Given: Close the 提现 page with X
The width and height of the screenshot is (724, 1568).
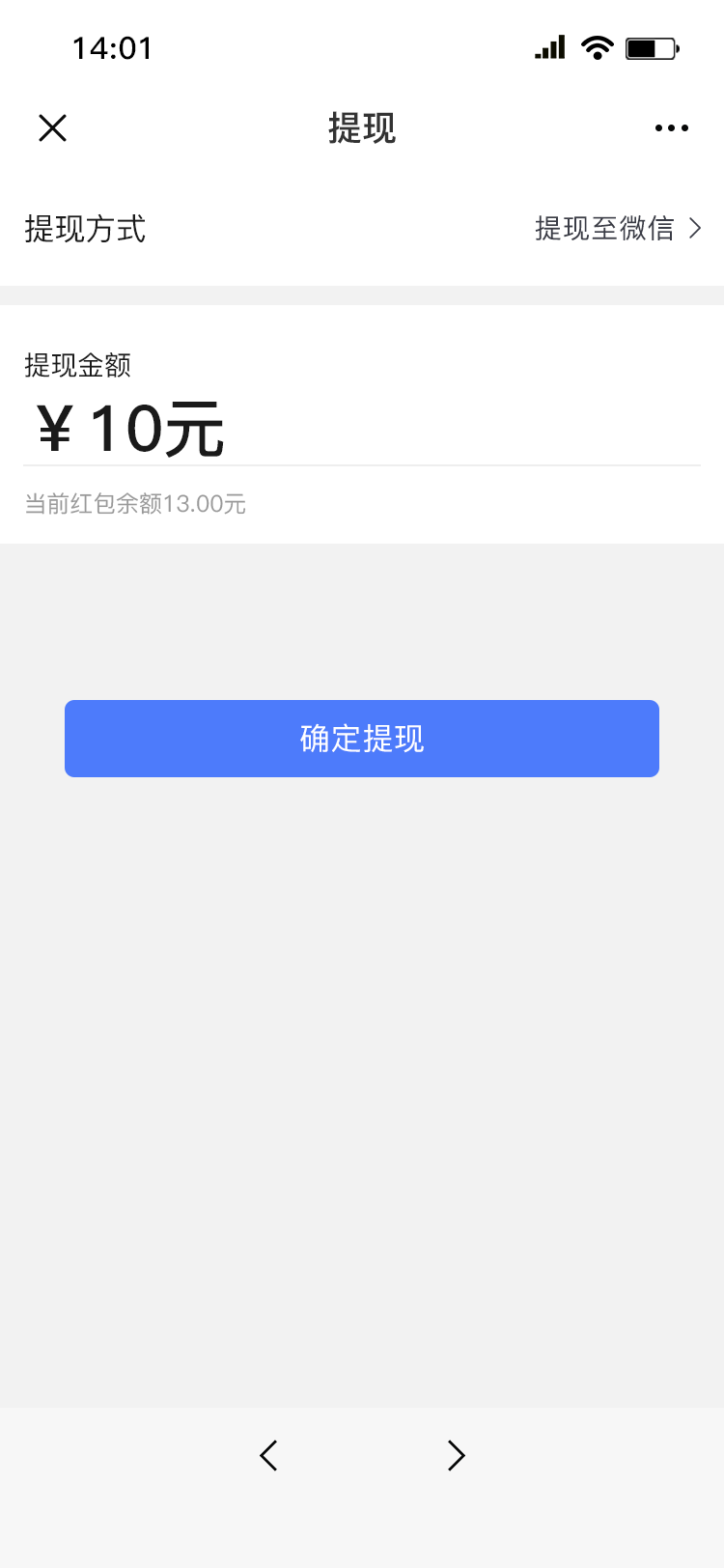Looking at the screenshot, I should tap(52, 127).
